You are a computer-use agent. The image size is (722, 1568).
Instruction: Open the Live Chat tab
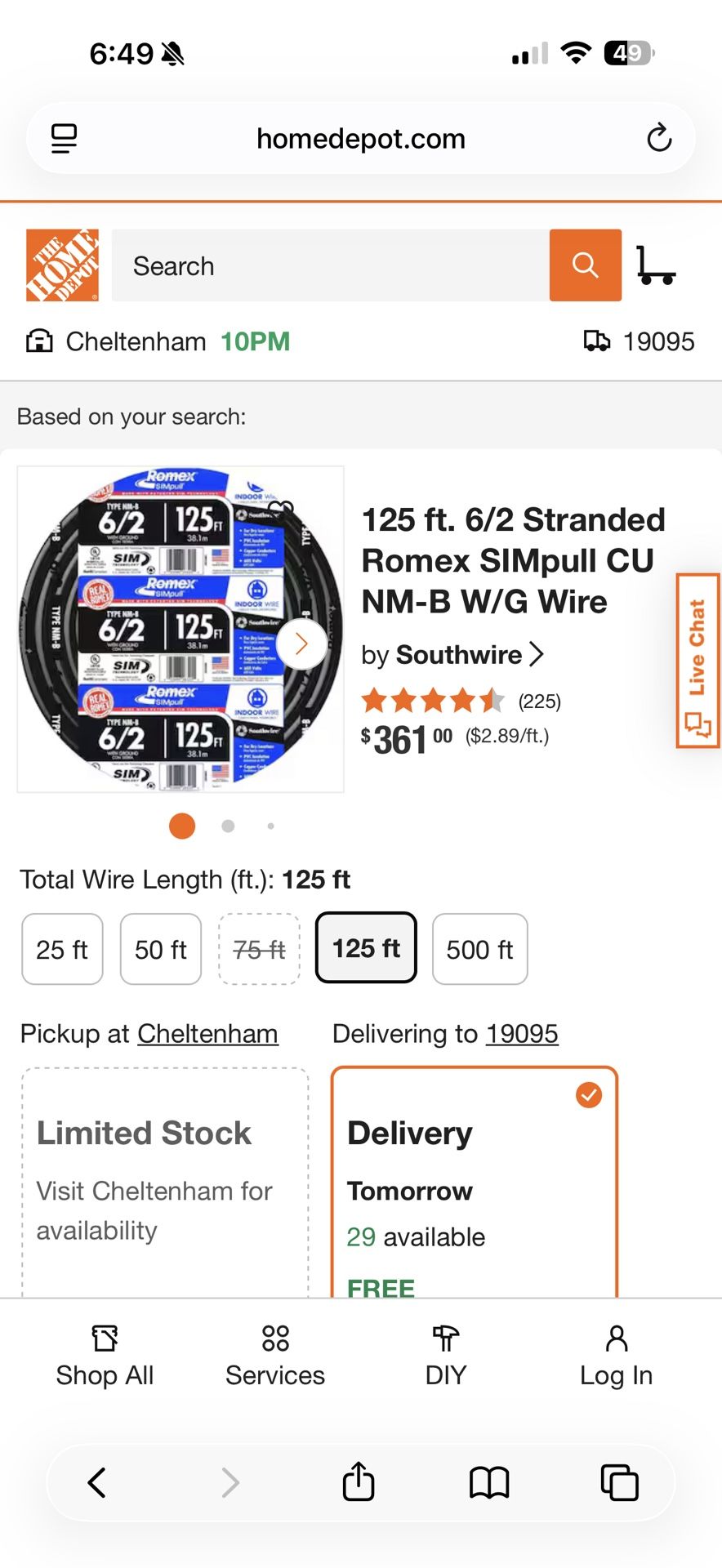tap(697, 661)
